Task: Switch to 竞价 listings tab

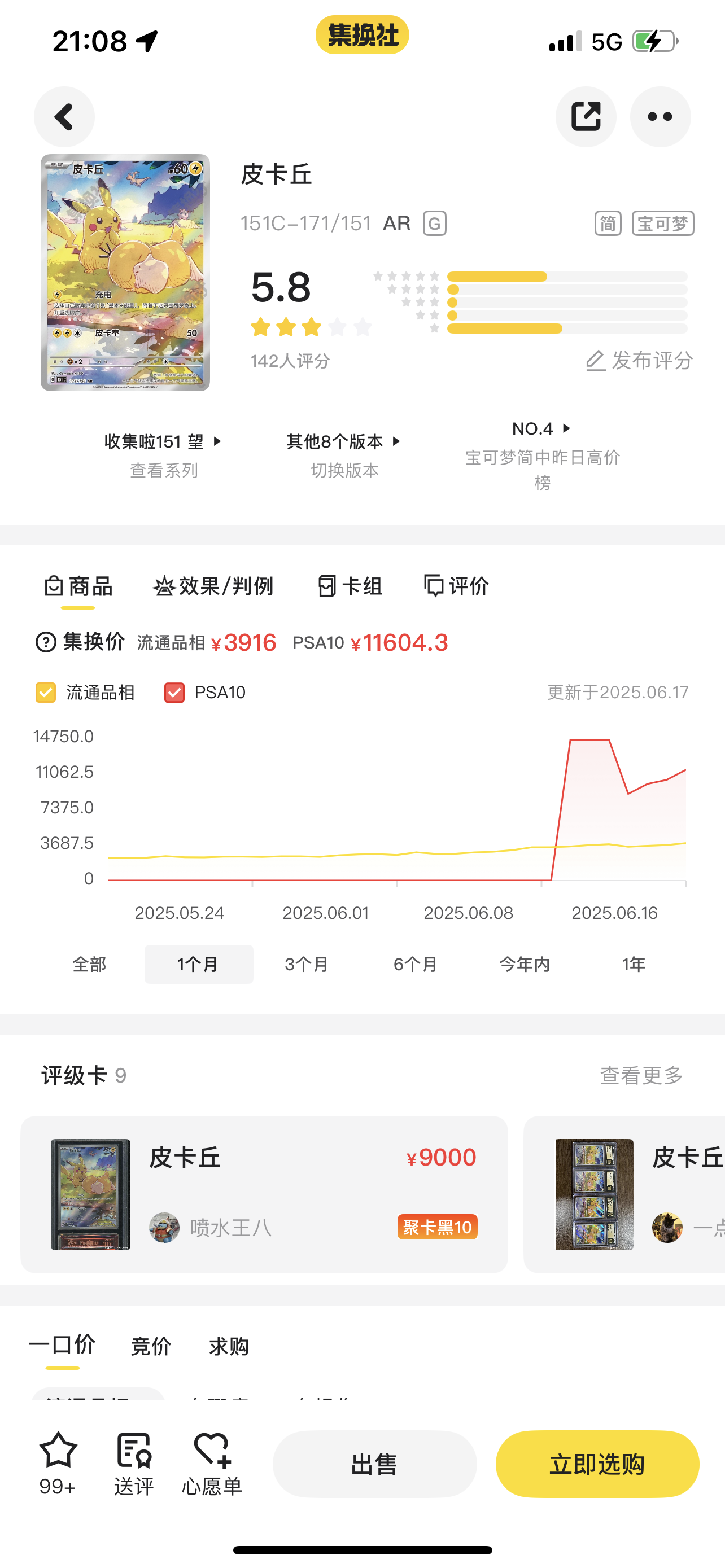Action: pyautogui.click(x=151, y=1346)
